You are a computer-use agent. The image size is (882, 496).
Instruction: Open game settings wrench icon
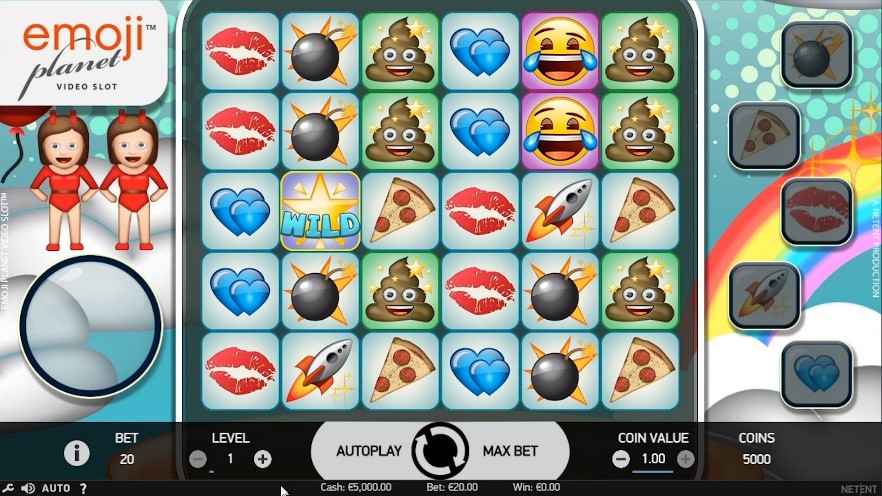pyautogui.click(x=9, y=488)
